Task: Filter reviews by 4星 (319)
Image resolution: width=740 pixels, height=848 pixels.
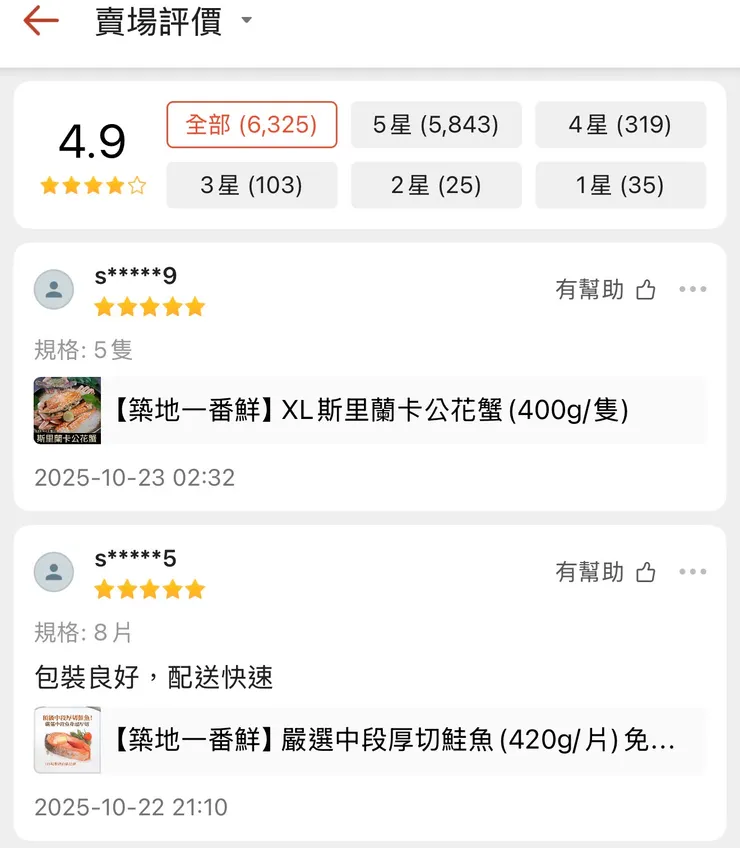Action: (621, 125)
